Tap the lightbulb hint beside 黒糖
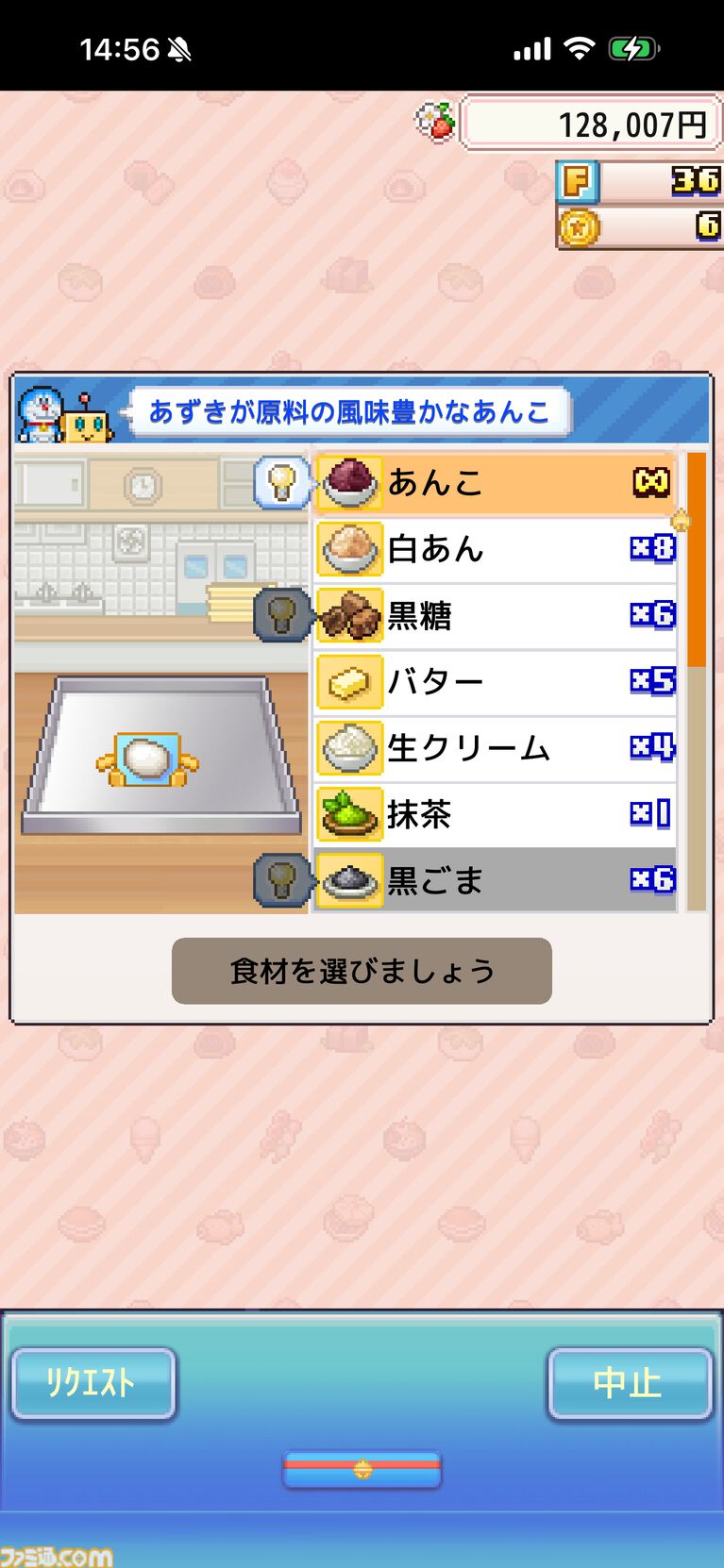Viewport: 724px width, 1568px height. point(281,615)
